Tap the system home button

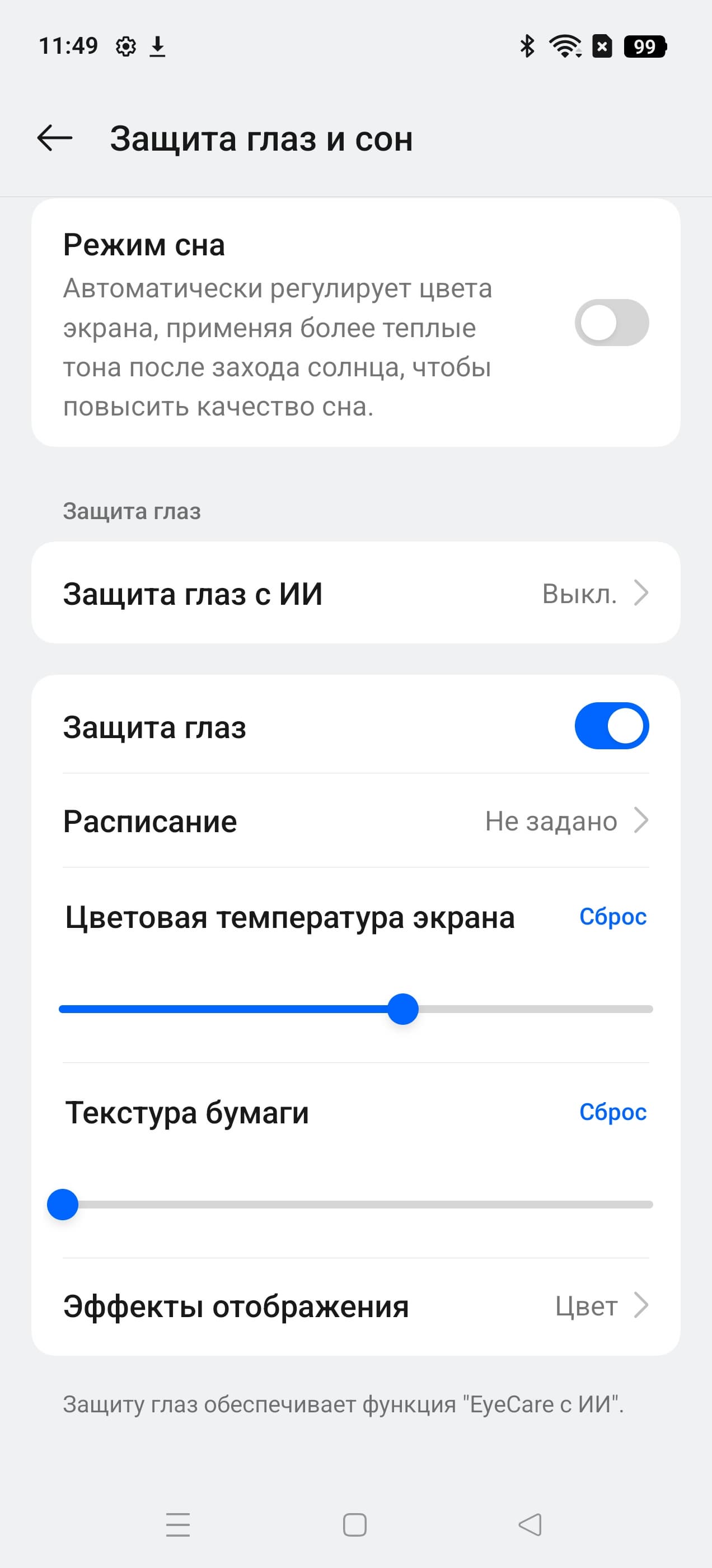pyautogui.click(x=355, y=1525)
